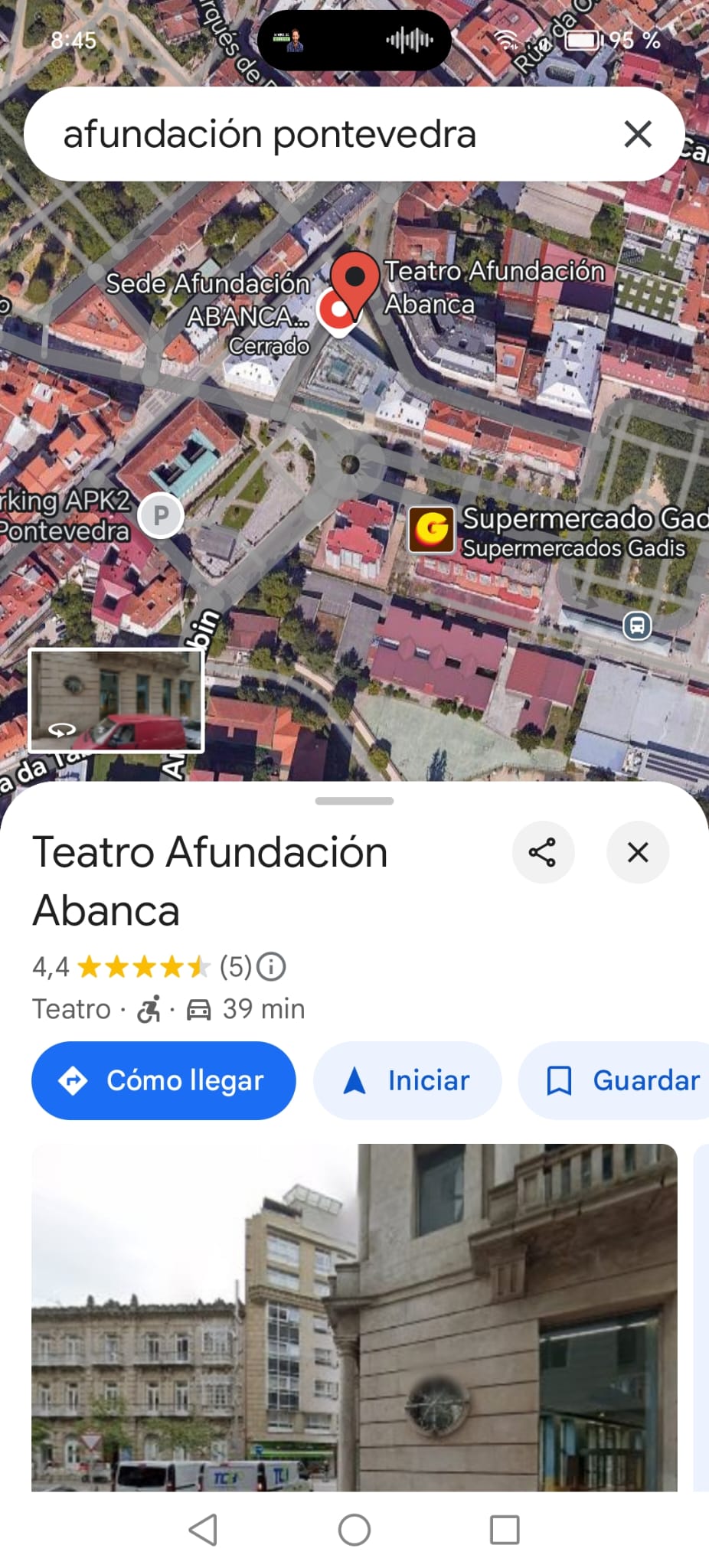Start navigation with the Iniciar button
This screenshot has height=1568, width=709.
click(x=407, y=1080)
